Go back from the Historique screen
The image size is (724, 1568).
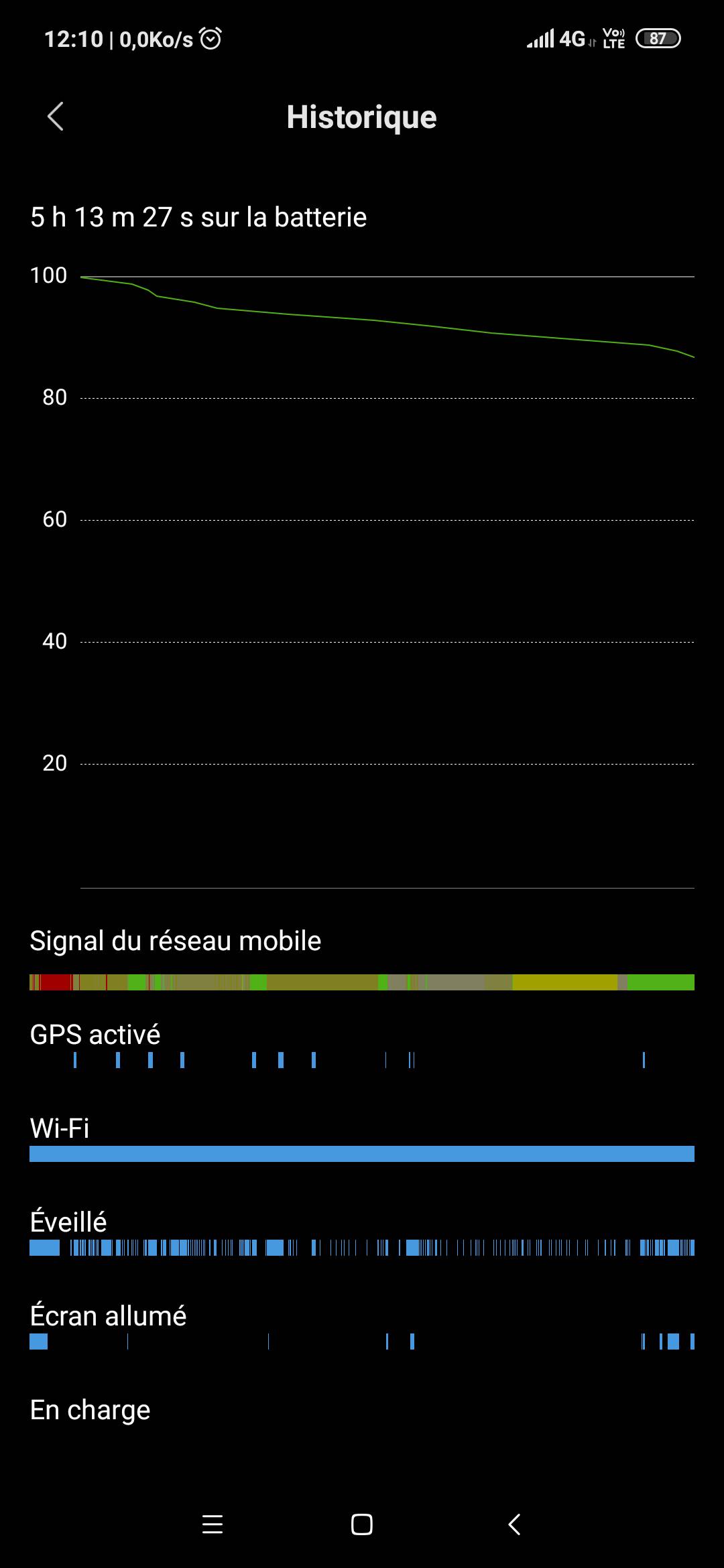[x=56, y=117]
